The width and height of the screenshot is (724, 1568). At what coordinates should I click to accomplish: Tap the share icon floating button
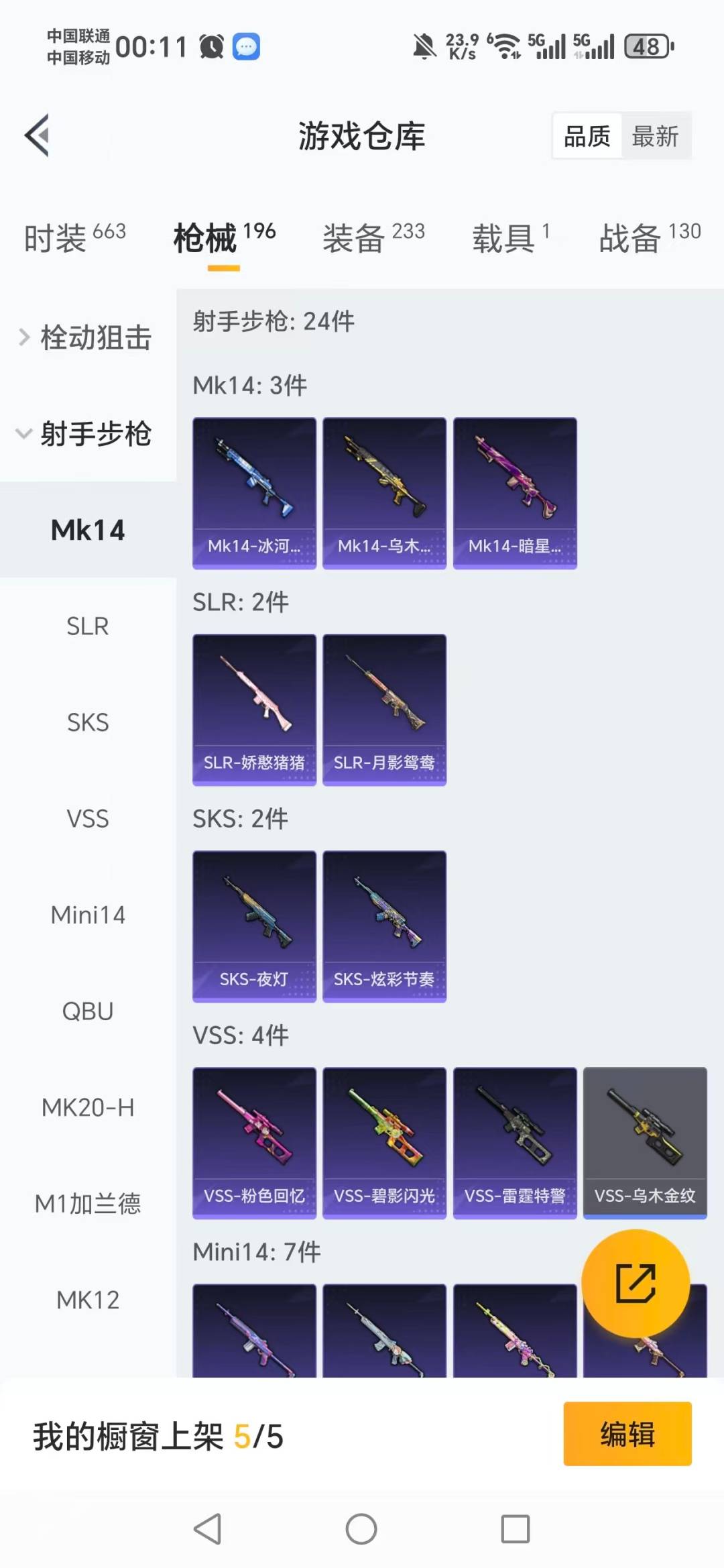636,1283
